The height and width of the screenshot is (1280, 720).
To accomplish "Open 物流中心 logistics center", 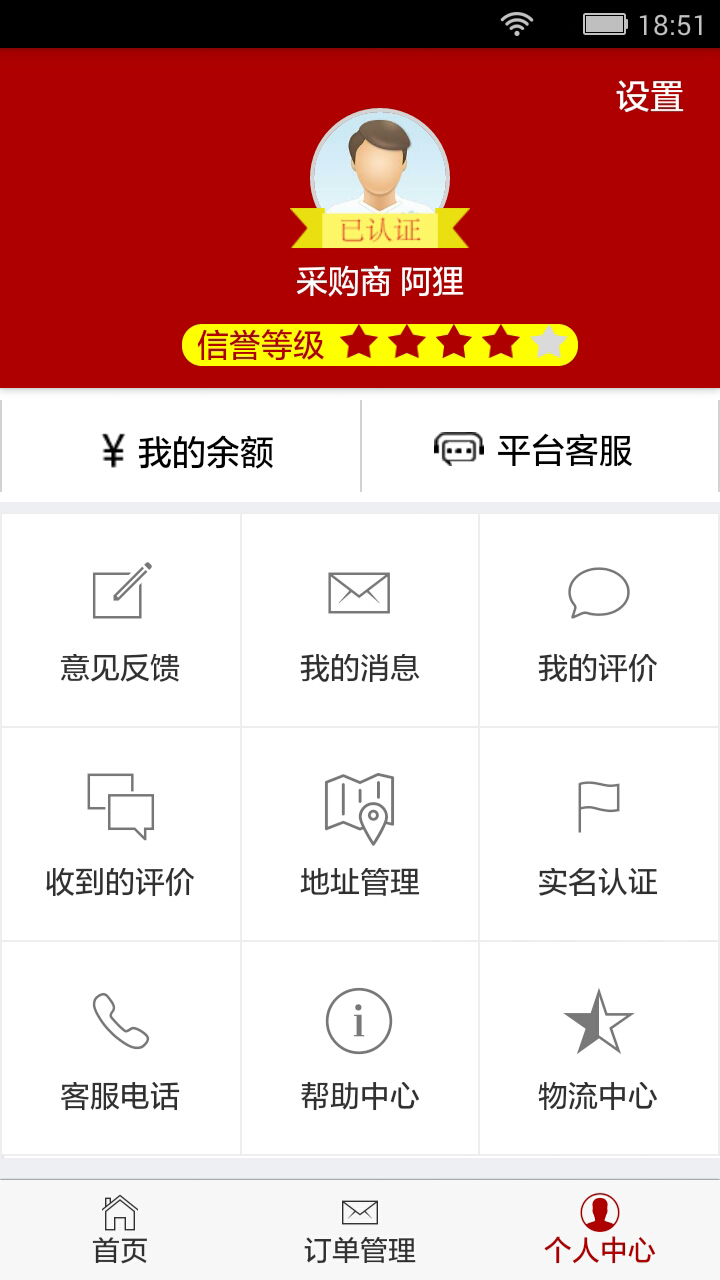I will click(x=598, y=1050).
